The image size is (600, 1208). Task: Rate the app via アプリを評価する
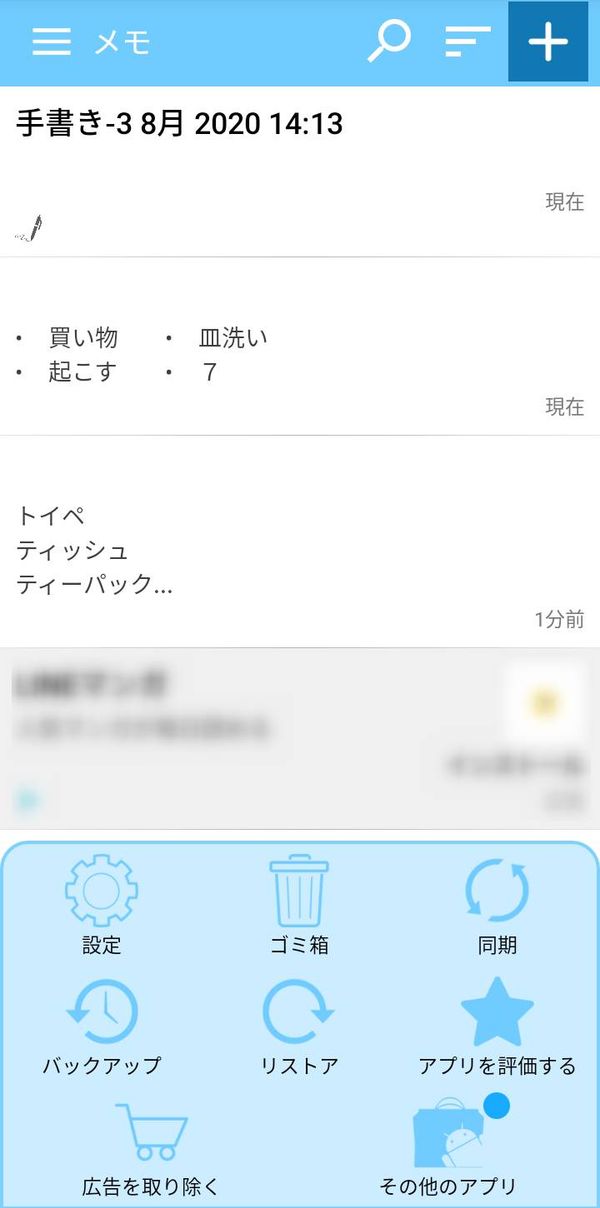[497, 1026]
